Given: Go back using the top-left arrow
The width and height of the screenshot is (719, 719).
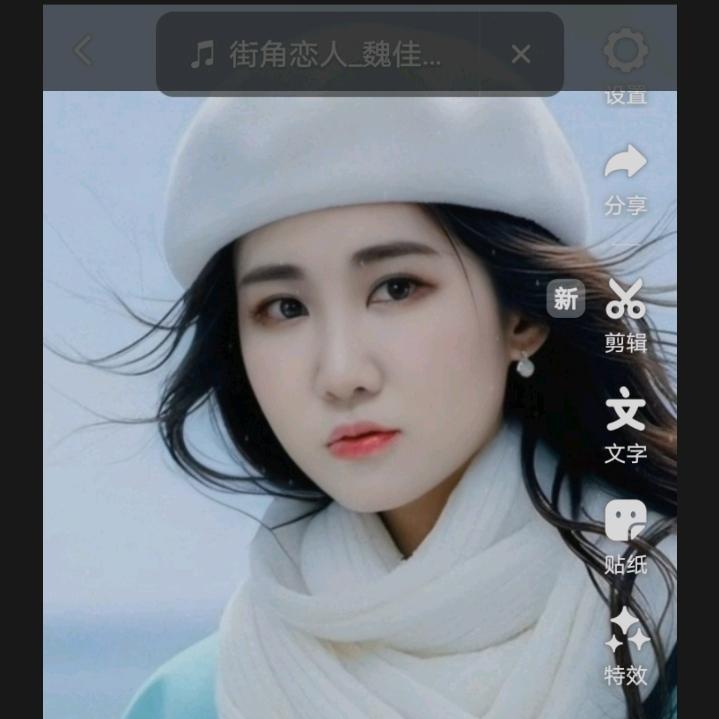Looking at the screenshot, I should (83, 50).
